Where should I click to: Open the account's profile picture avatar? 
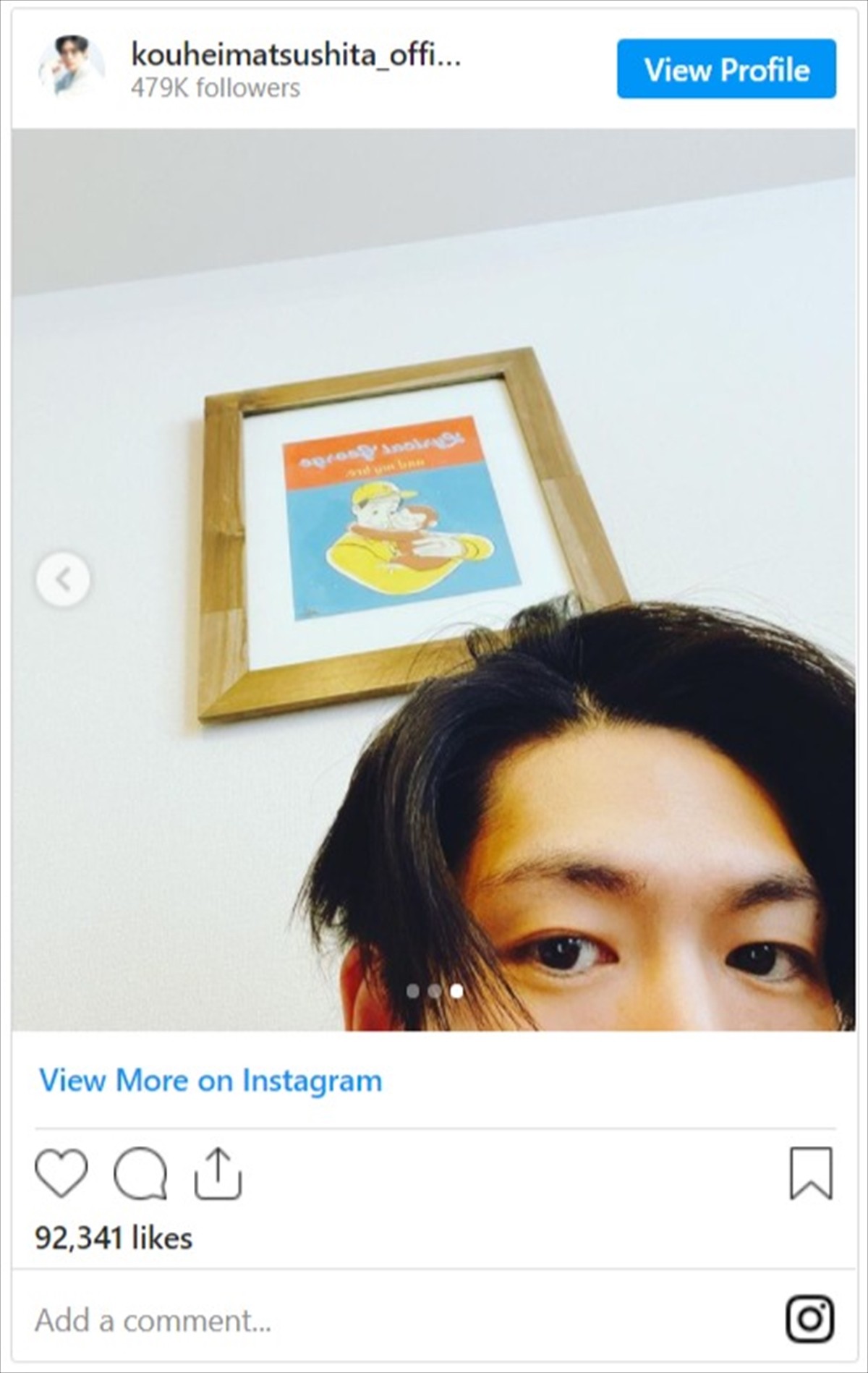(72, 67)
